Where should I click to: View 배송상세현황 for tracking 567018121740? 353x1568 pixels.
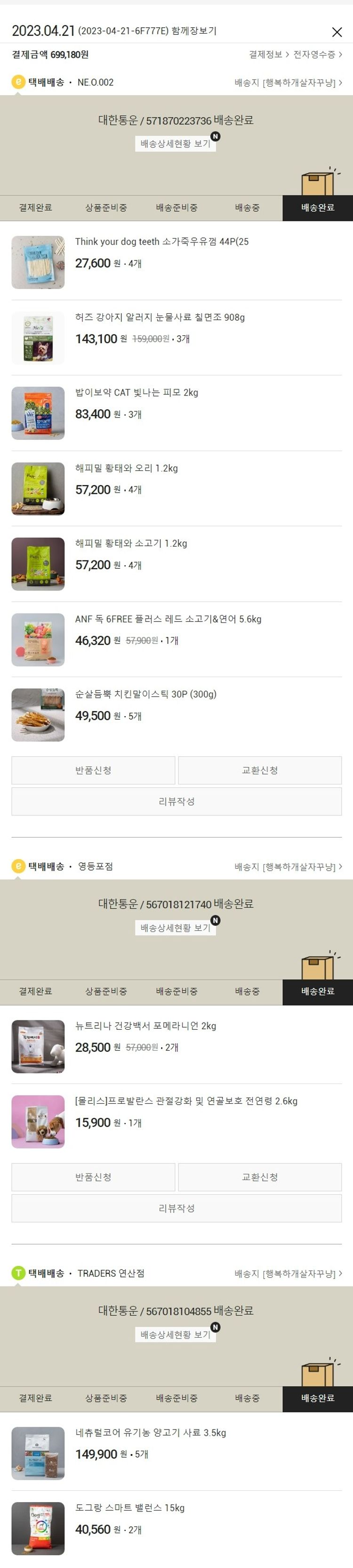(x=175, y=928)
